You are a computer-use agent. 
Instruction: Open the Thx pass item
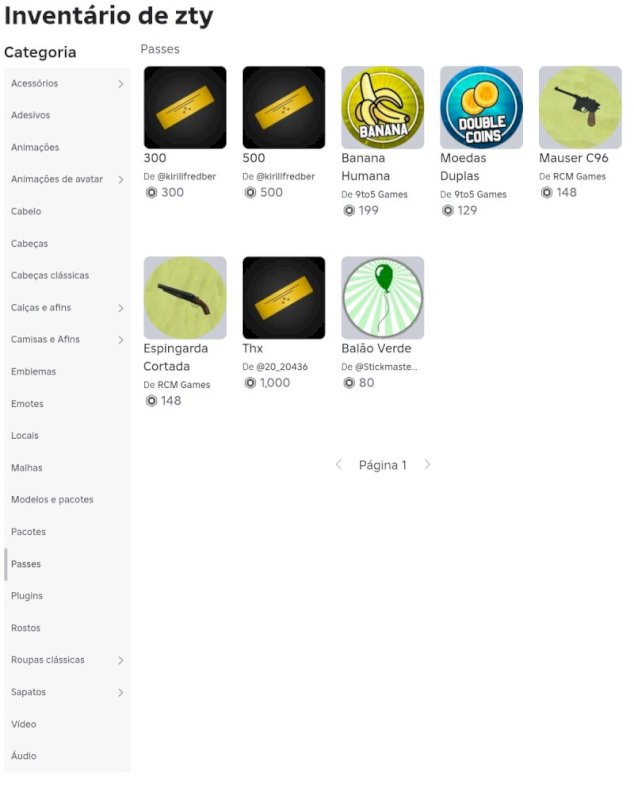click(x=283, y=298)
